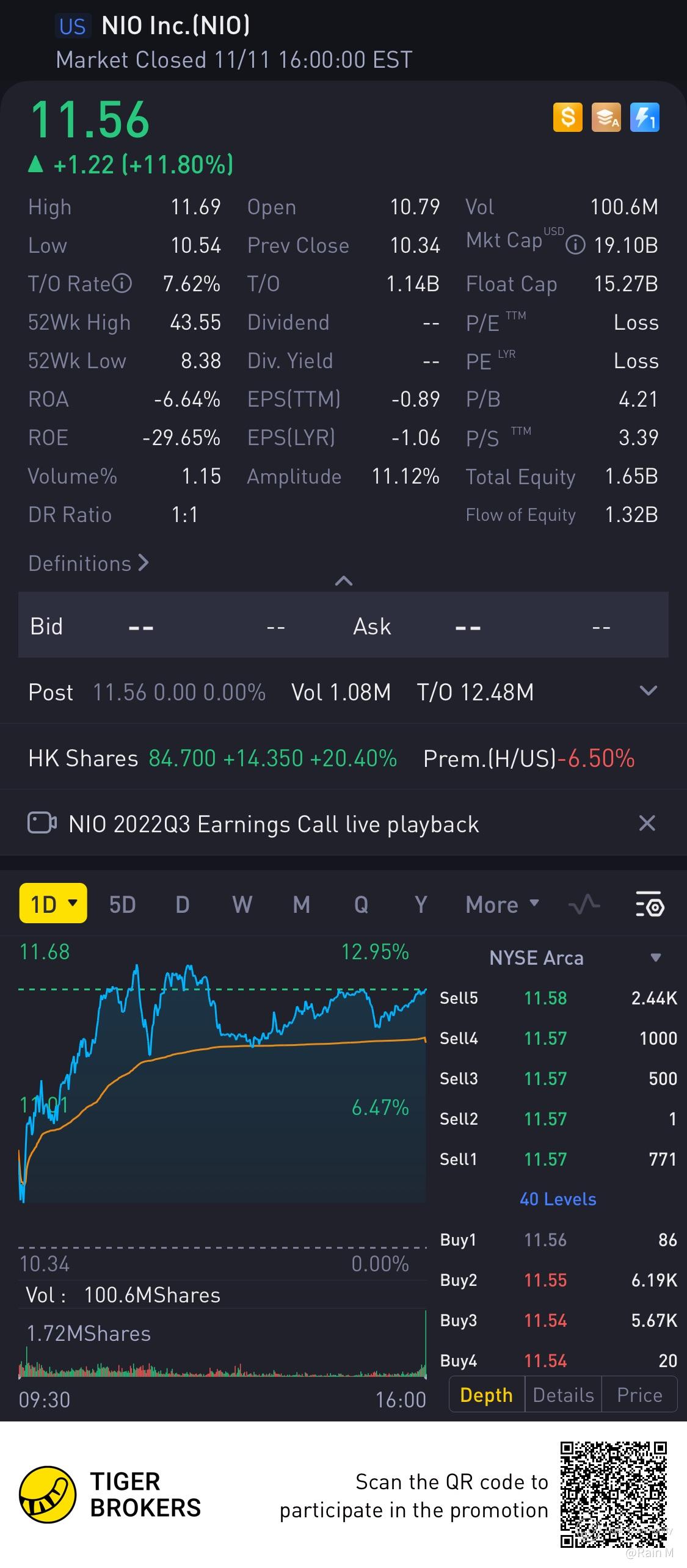Open NIO 2022Q3 Earnings Call live playback
This screenshot has height=1568, width=687.
tap(274, 824)
